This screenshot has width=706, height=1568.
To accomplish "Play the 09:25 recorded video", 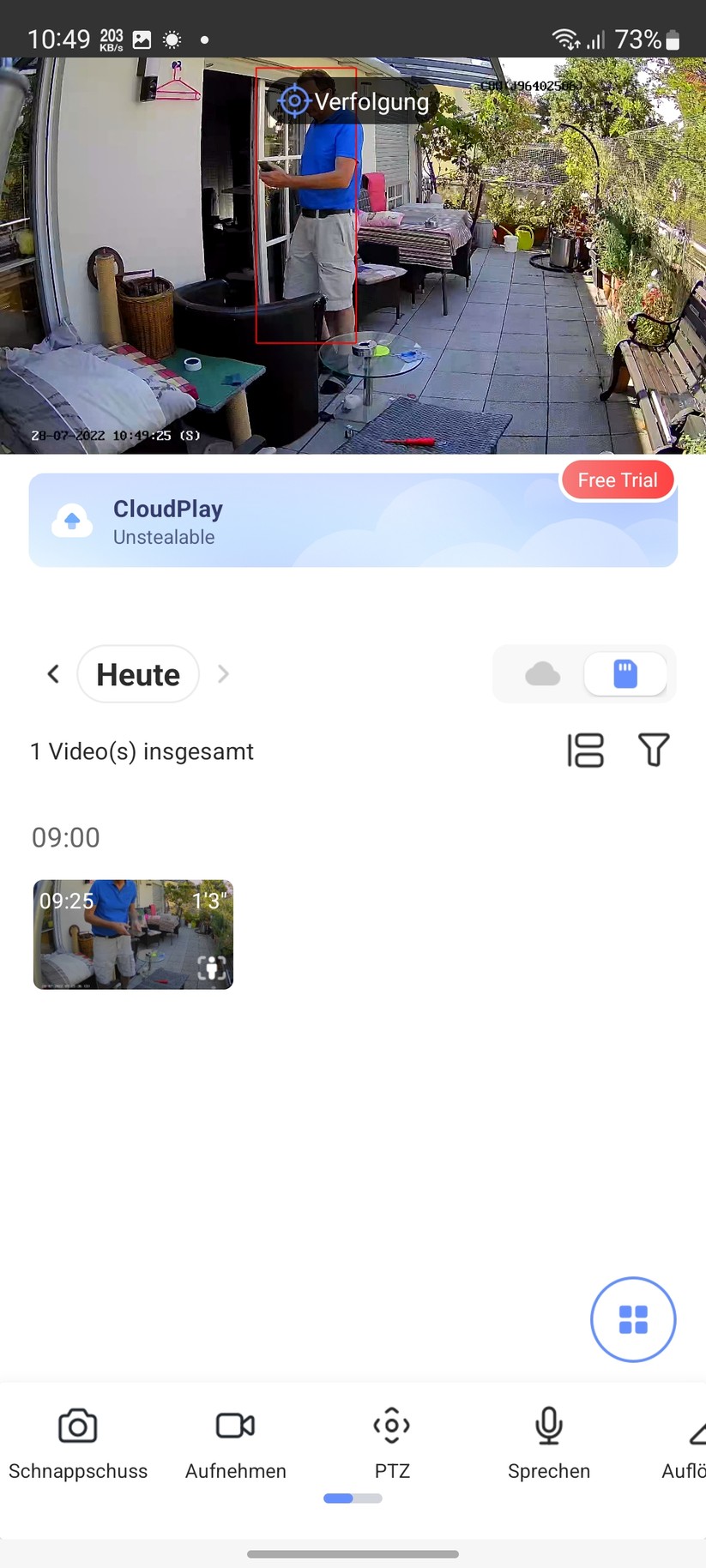I will [132, 934].
